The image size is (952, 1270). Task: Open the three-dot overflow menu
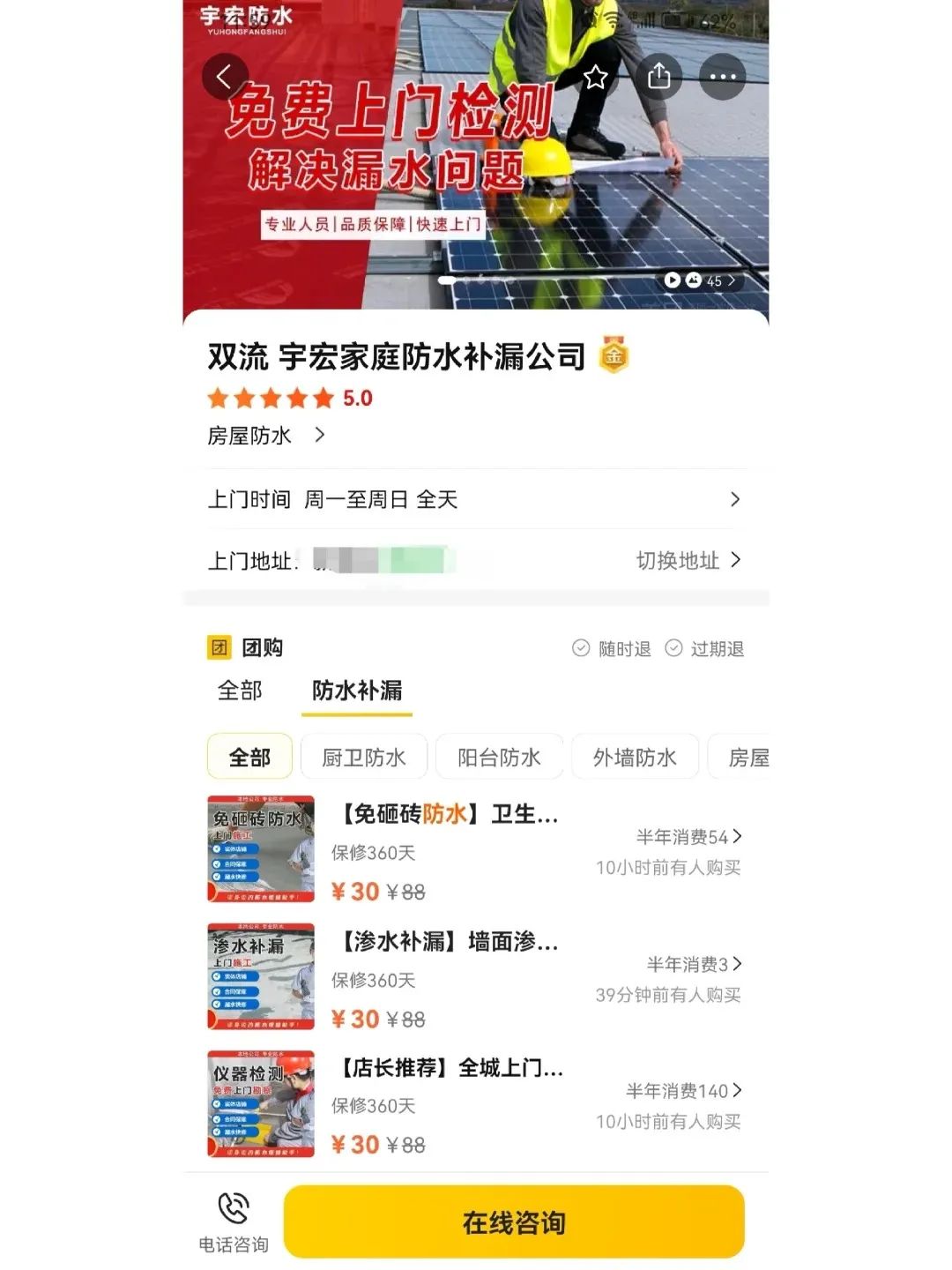(x=723, y=78)
